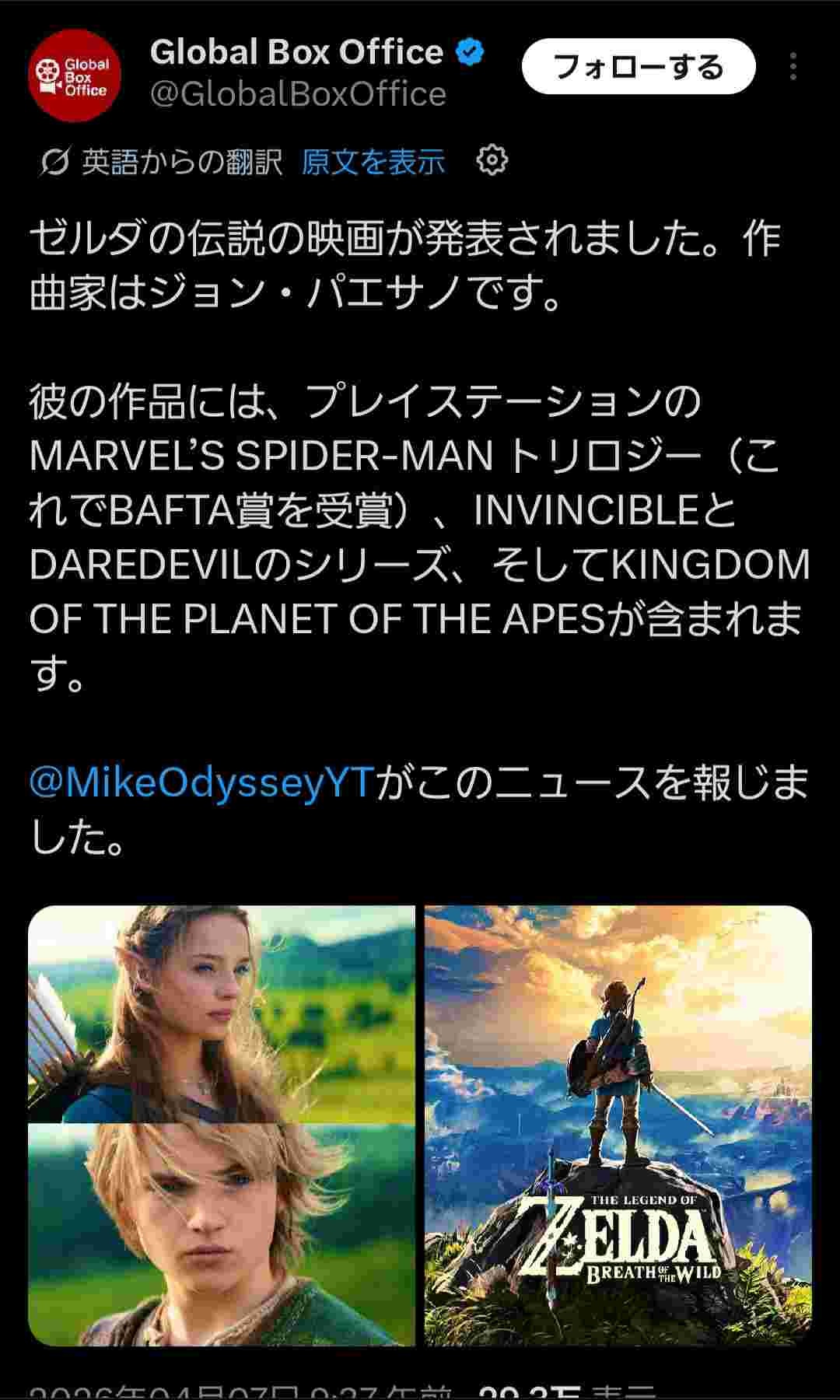Open the Global Box Office account name
840x1400 pixels.
click(296, 52)
